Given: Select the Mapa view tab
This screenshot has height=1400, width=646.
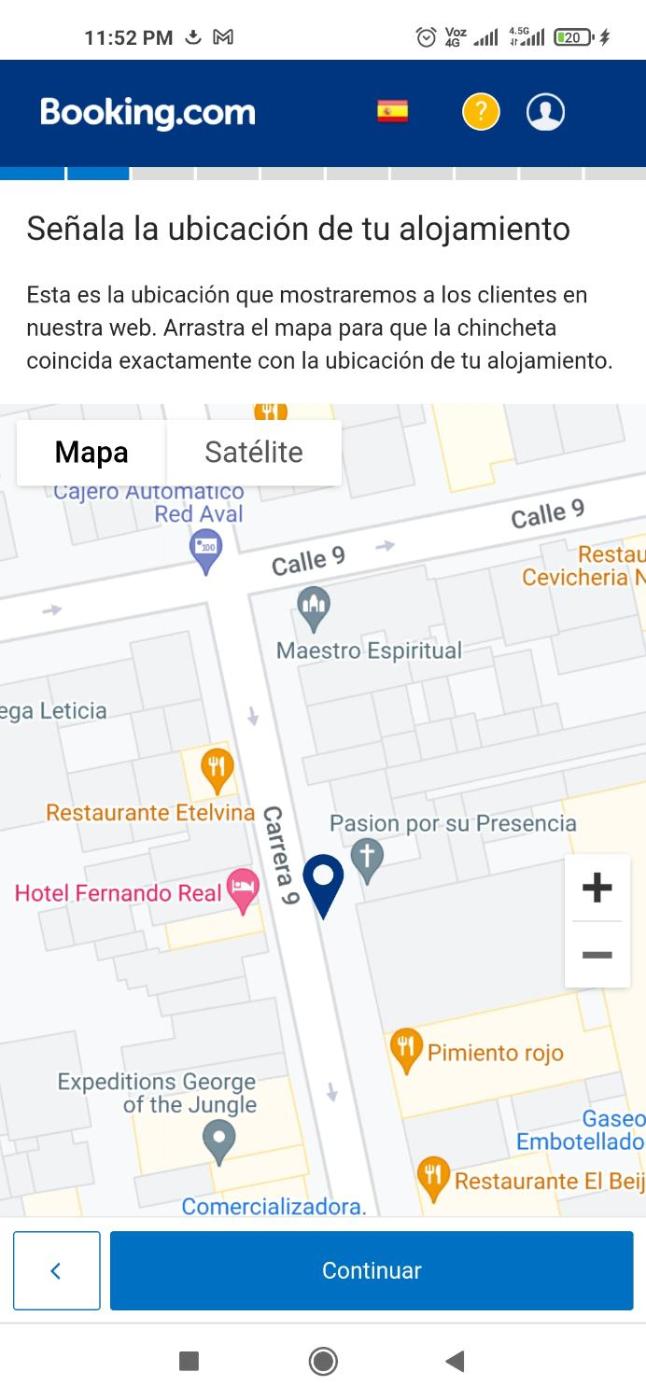Looking at the screenshot, I should (91, 452).
